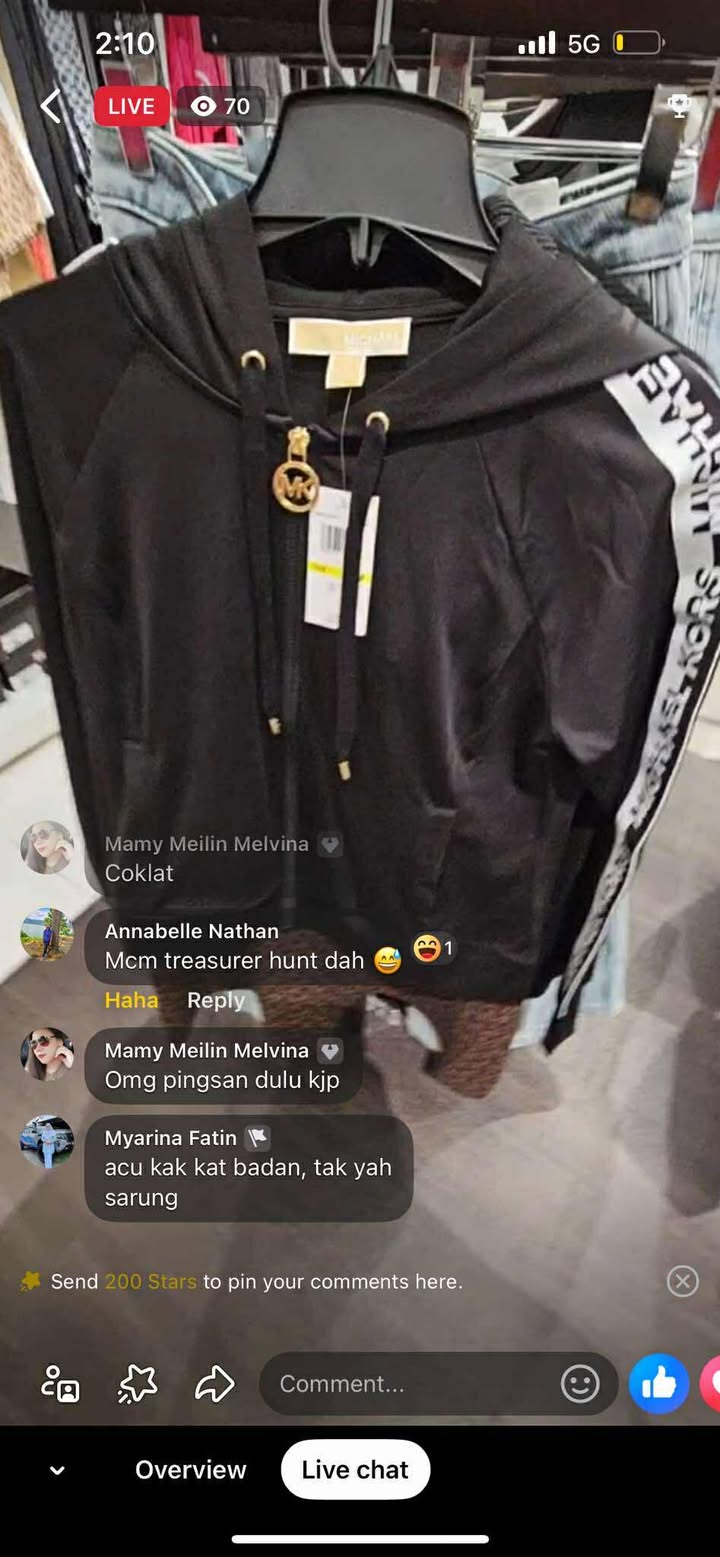
Task: Open the trophy leaderboard icon
Action: pos(679,106)
